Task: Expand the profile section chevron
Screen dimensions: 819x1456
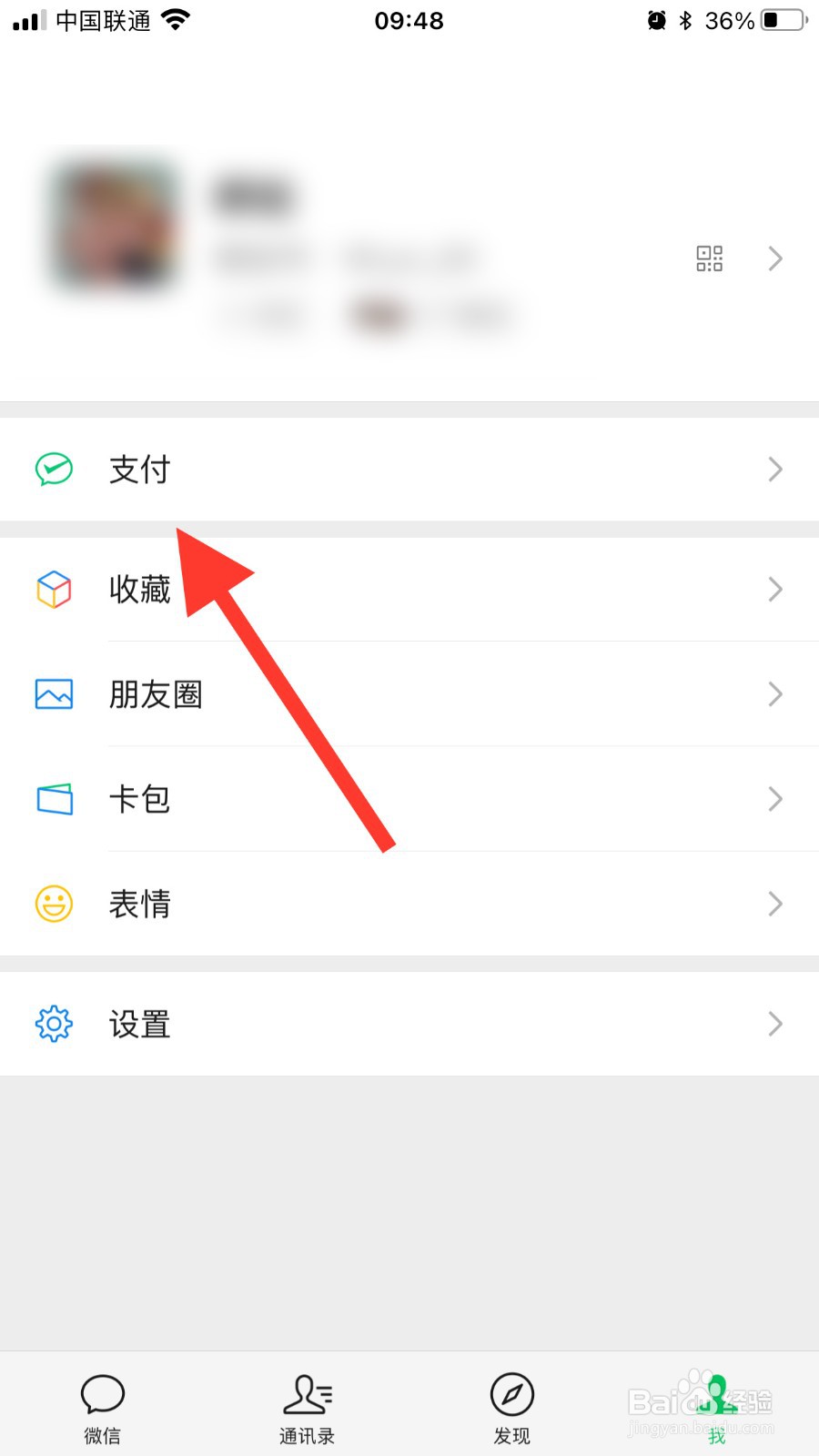Action: pos(774,258)
